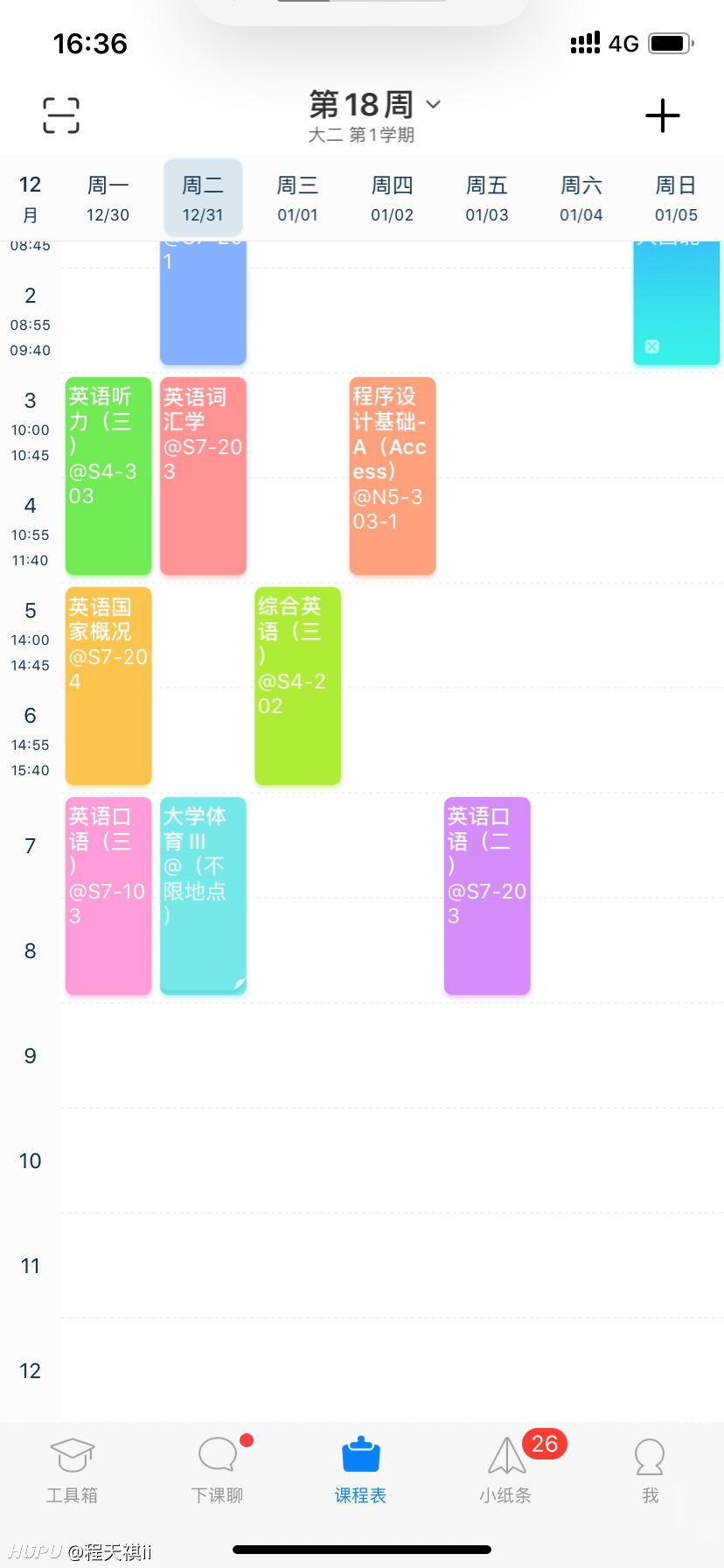
Task: Open the 英语词汇学 course card
Action: coord(203,476)
